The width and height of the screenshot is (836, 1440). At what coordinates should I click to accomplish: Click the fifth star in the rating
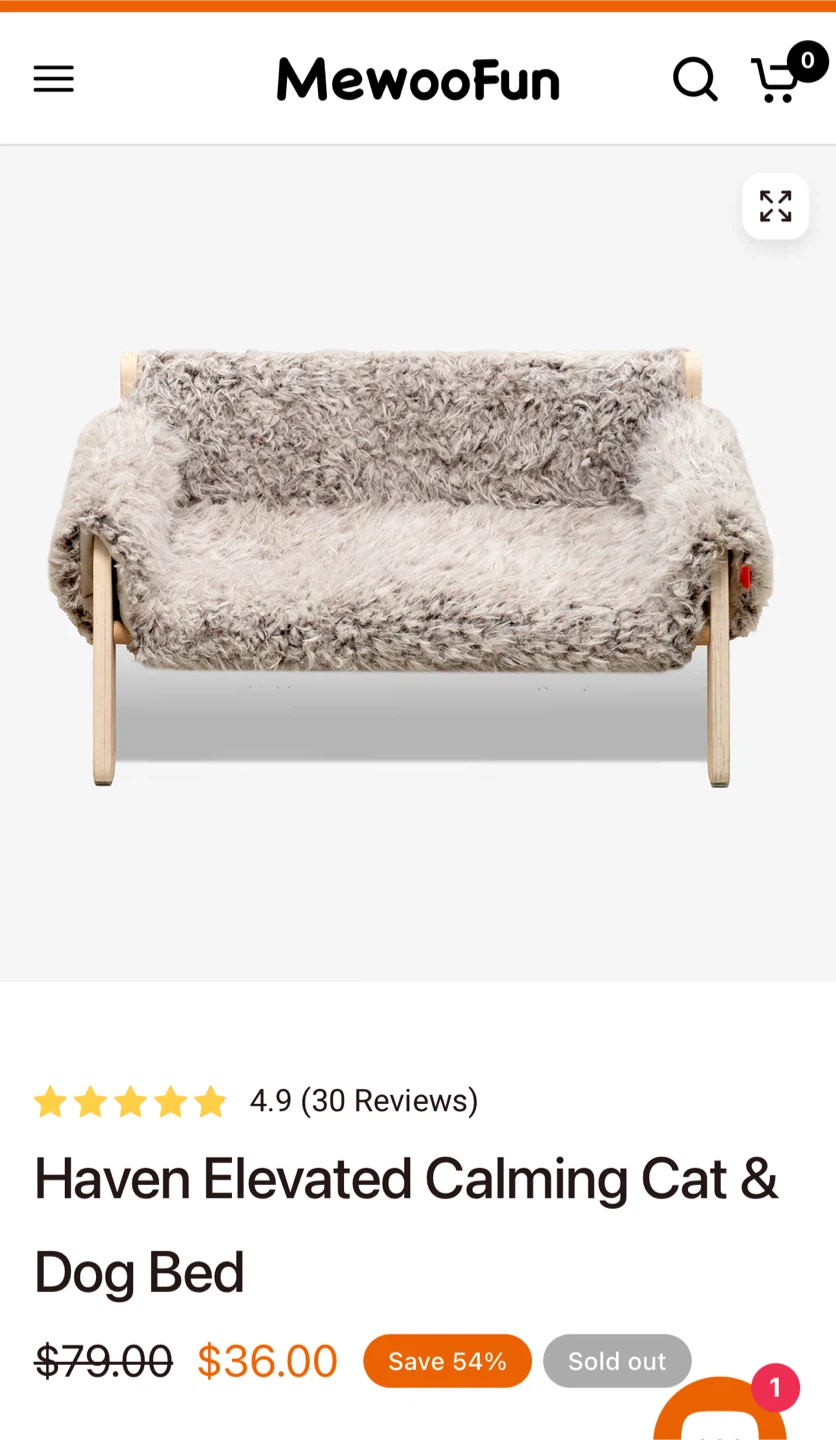(x=210, y=1101)
